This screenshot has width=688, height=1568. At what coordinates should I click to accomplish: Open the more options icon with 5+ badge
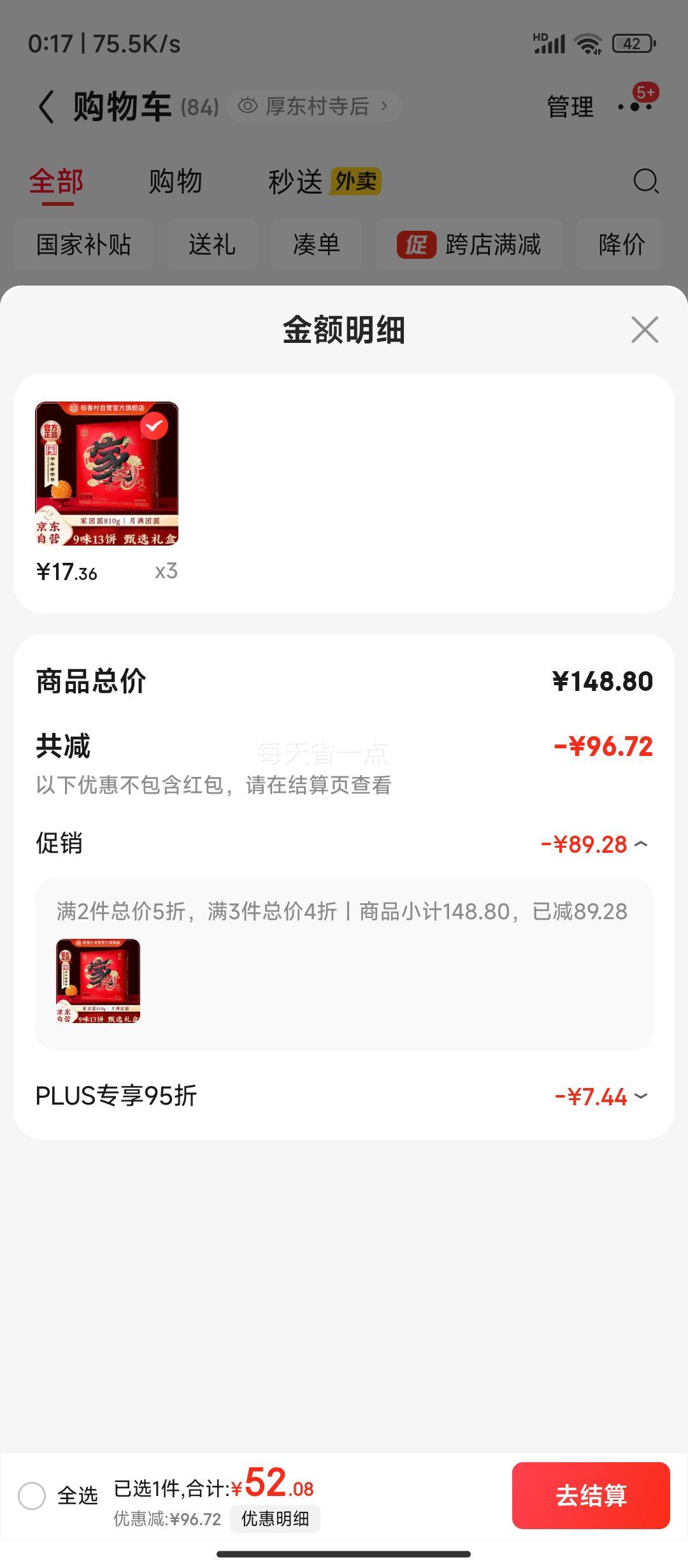pos(633,107)
